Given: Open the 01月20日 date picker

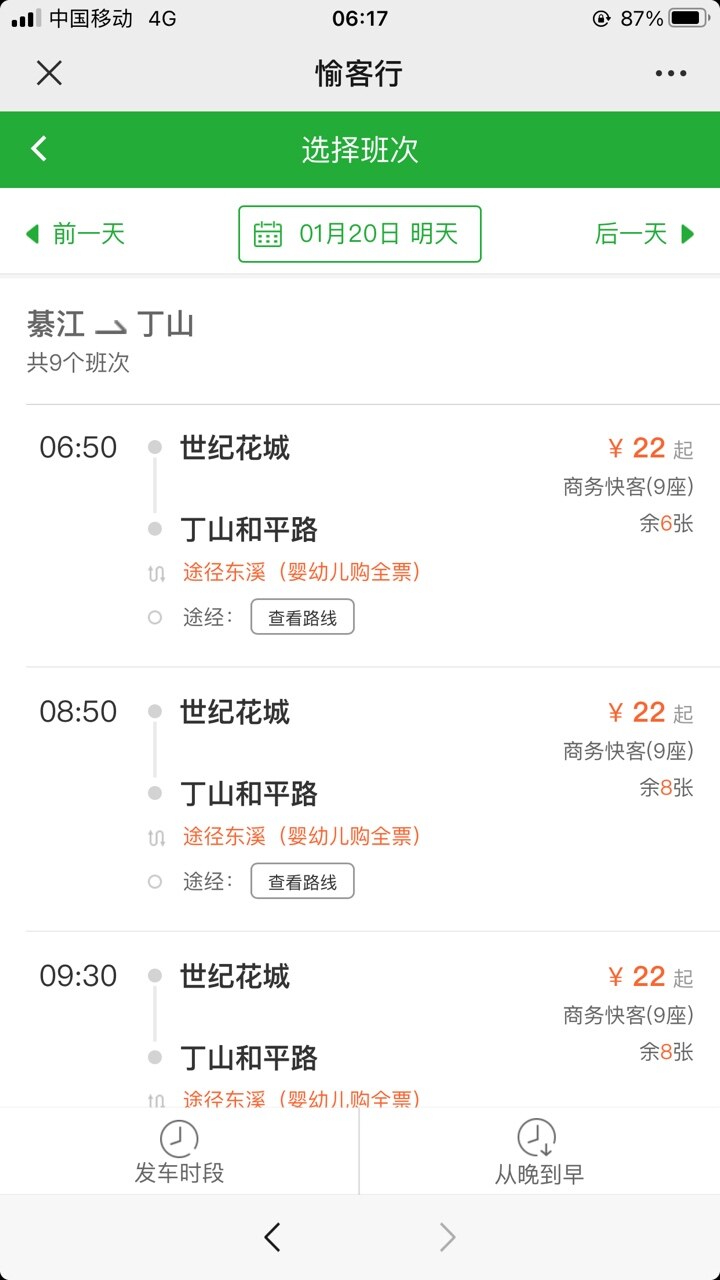Looking at the screenshot, I should tap(360, 234).
